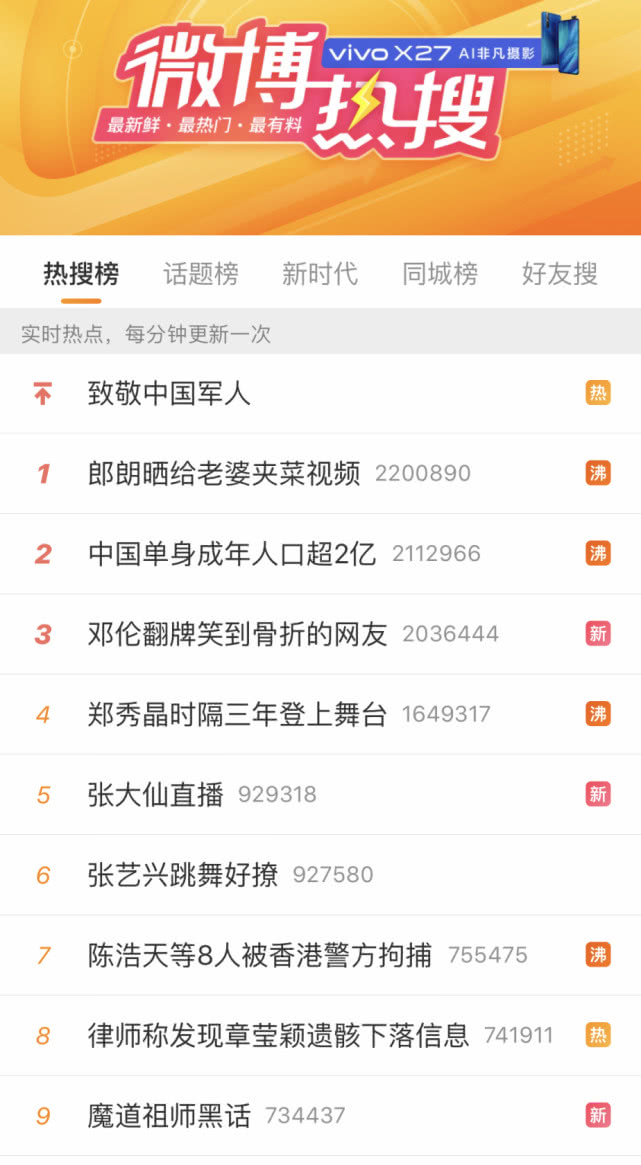Viewport: 641px width, 1165px height.
Task: View topic 中国单身成年人口超2亿
Action: (x=232, y=554)
